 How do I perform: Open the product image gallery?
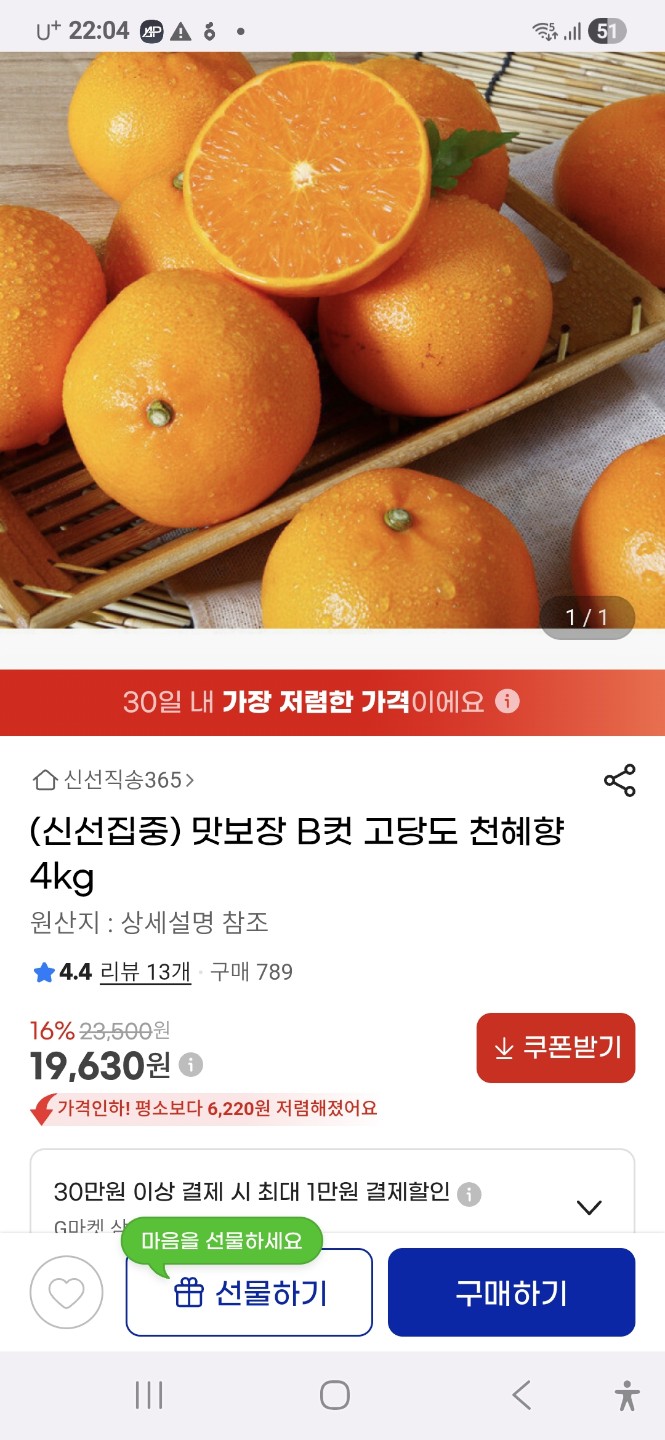332,340
